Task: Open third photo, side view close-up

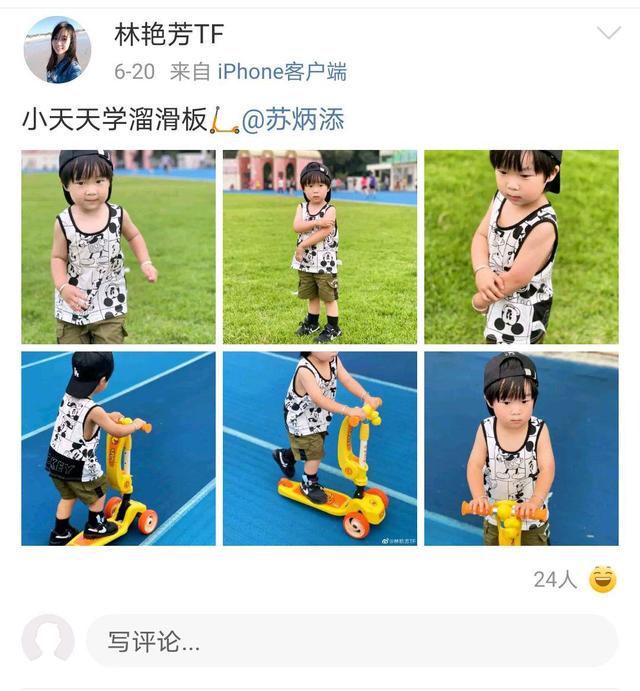Action: (521, 247)
